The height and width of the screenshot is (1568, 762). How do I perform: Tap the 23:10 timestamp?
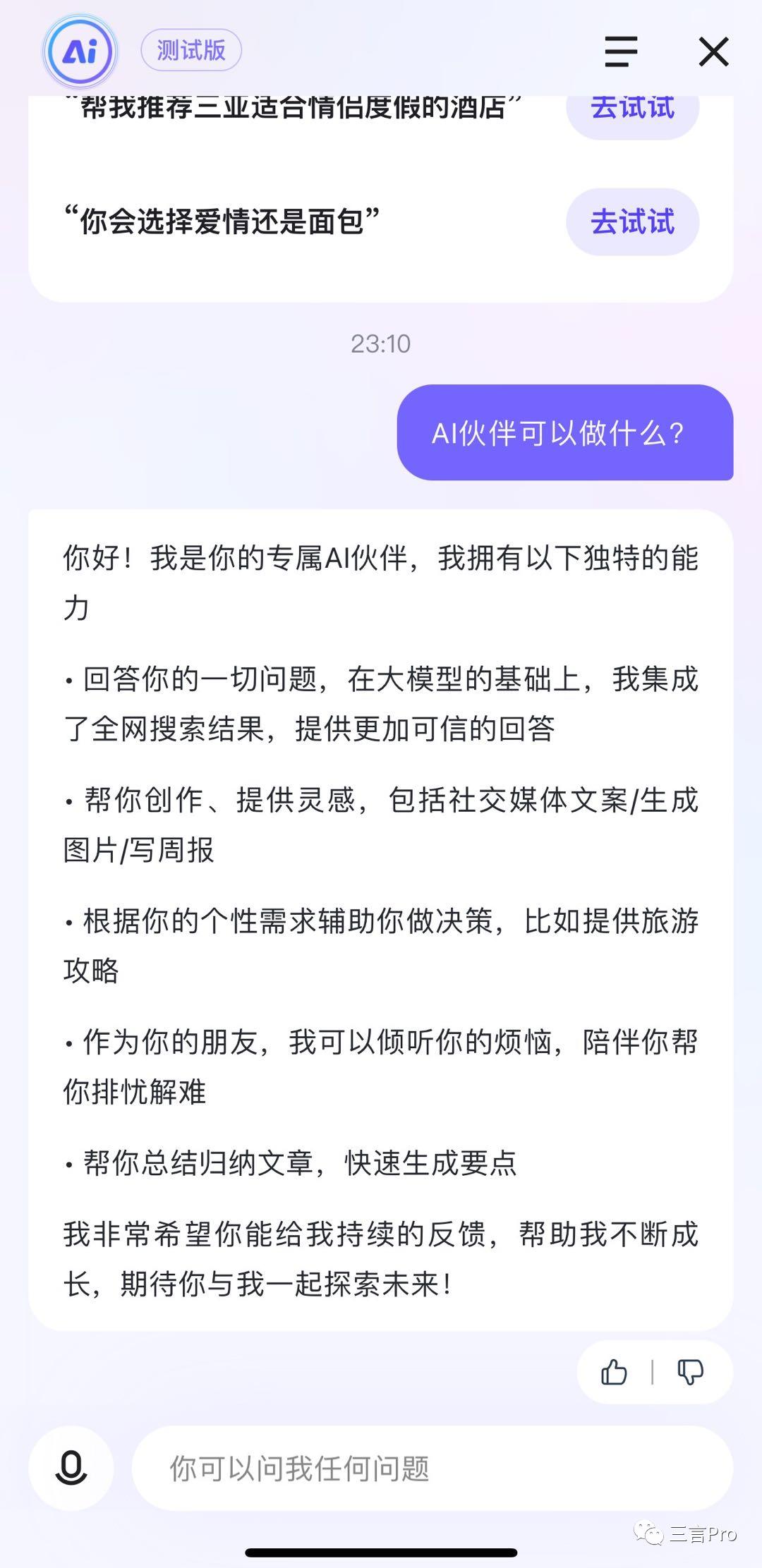(381, 344)
